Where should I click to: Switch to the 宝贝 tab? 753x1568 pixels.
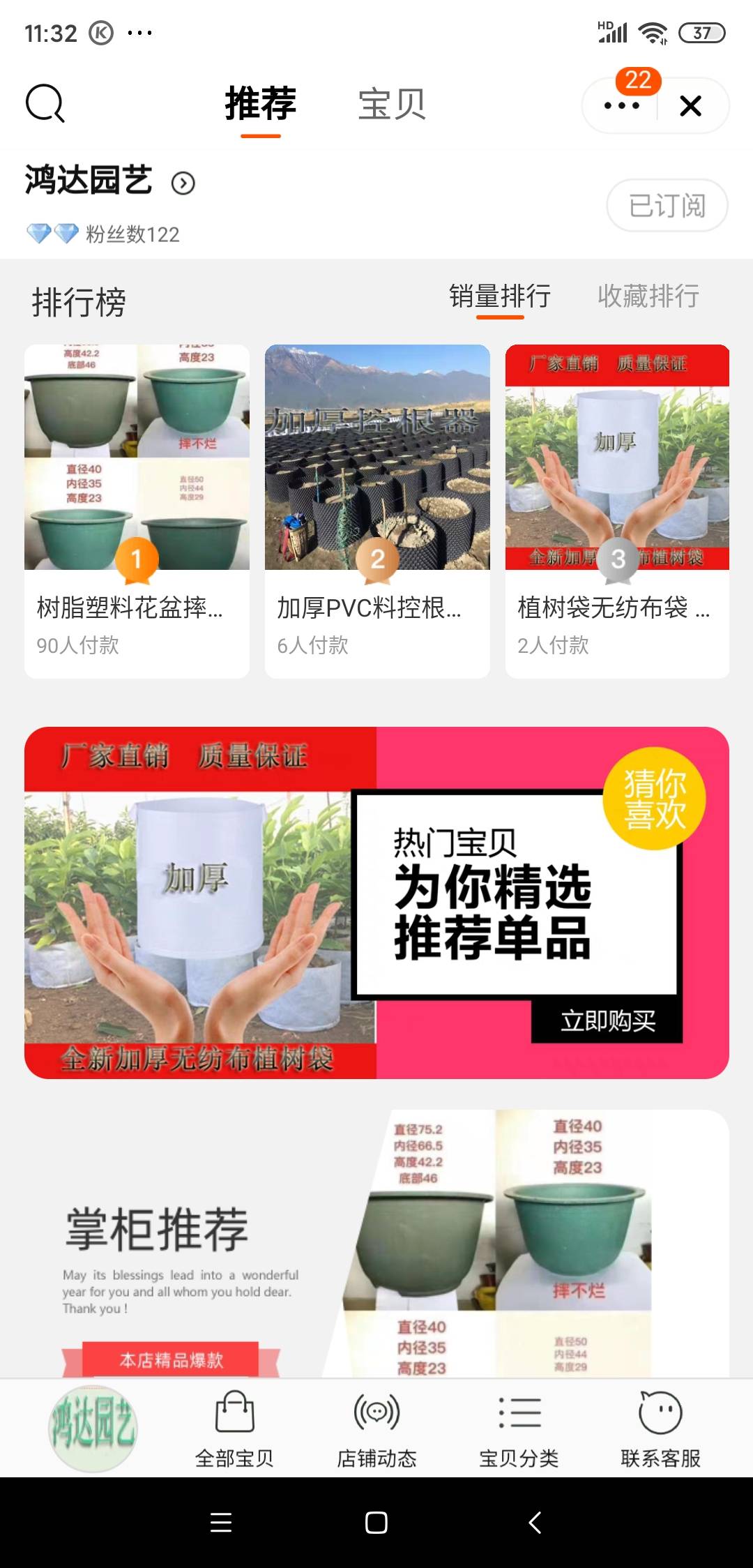click(x=392, y=105)
